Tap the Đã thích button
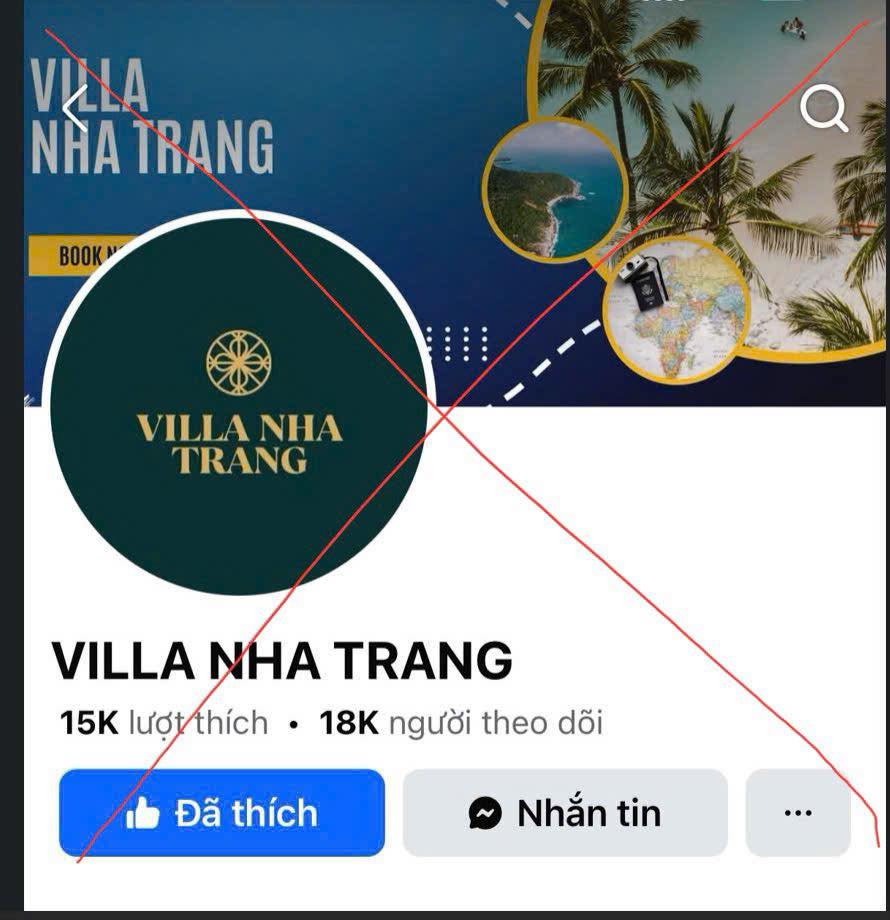Screen dimensions: 890x920 pos(221,813)
